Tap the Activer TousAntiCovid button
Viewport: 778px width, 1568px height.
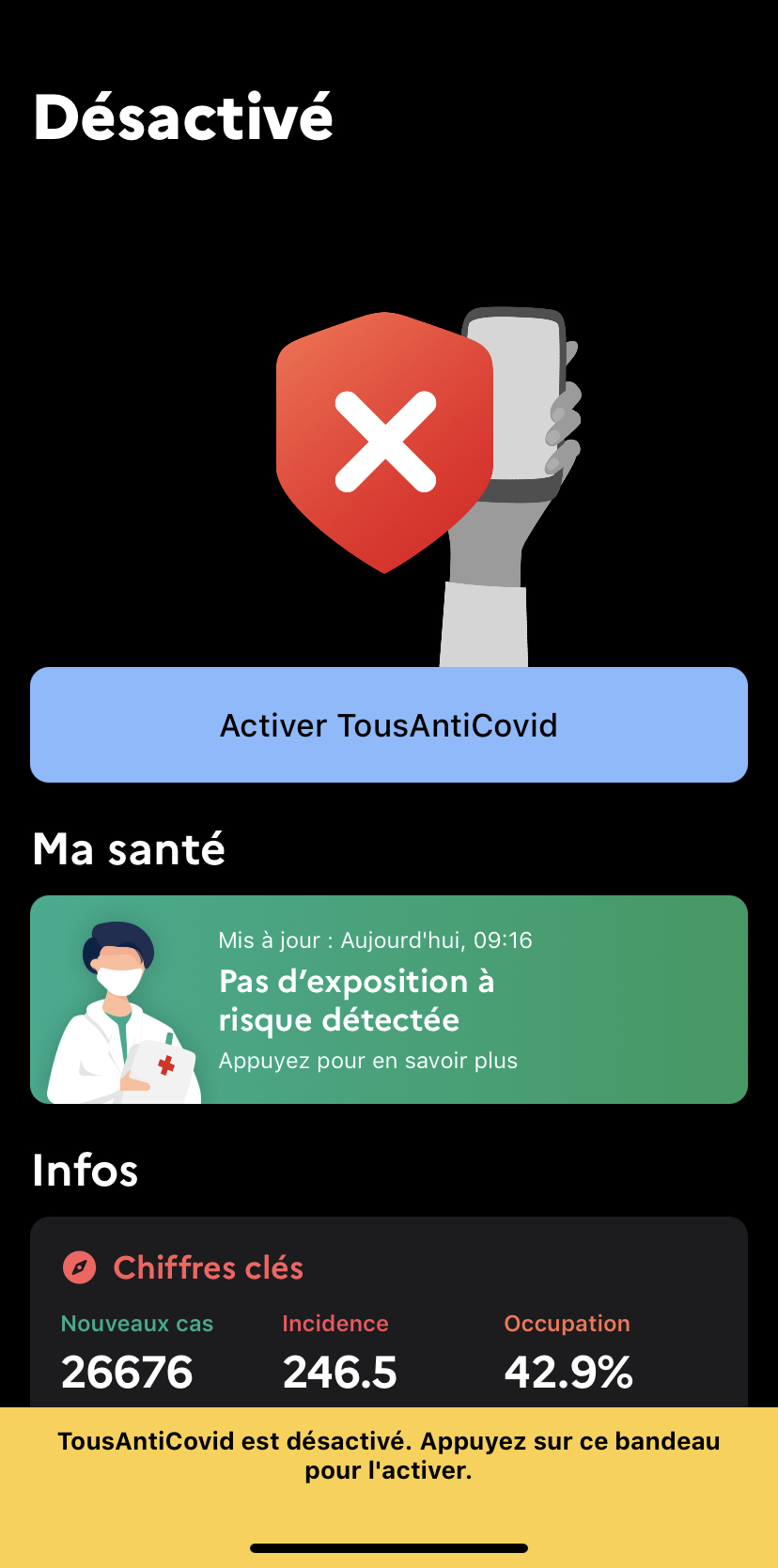(389, 724)
